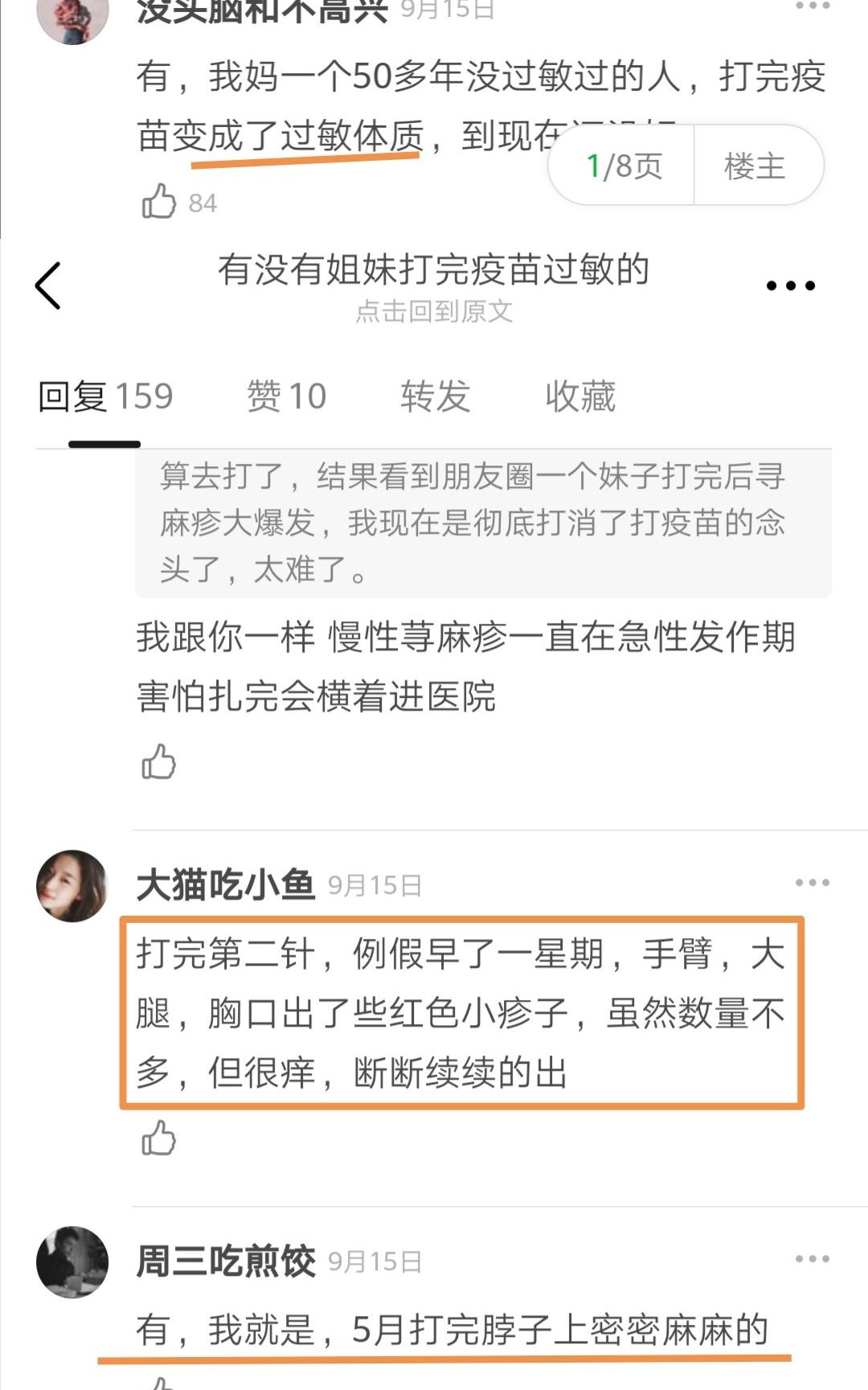The height and width of the screenshot is (1390, 868).
Task: Open more options for 大猫吃小鱼's comment
Action: coord(812,883)
